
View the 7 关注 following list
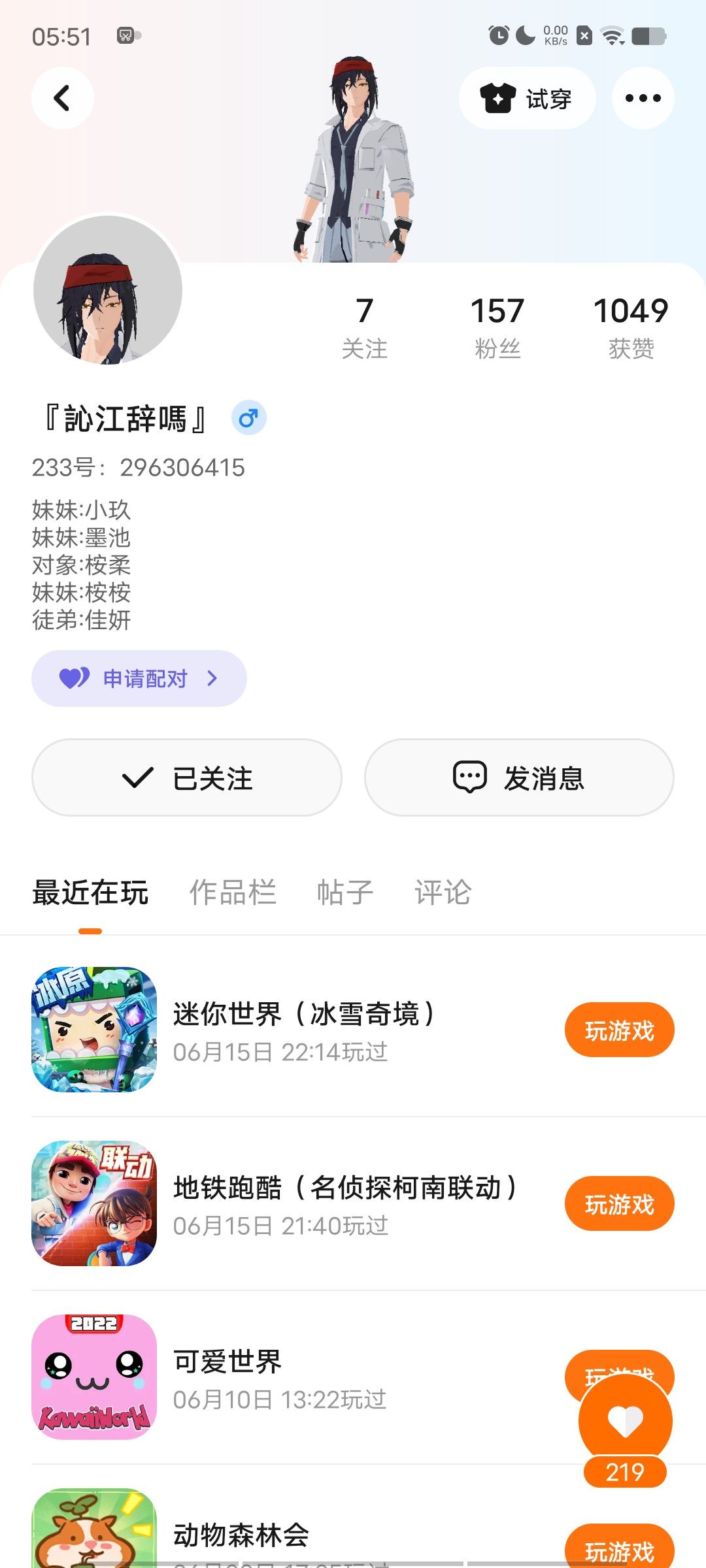pos(364,327)
